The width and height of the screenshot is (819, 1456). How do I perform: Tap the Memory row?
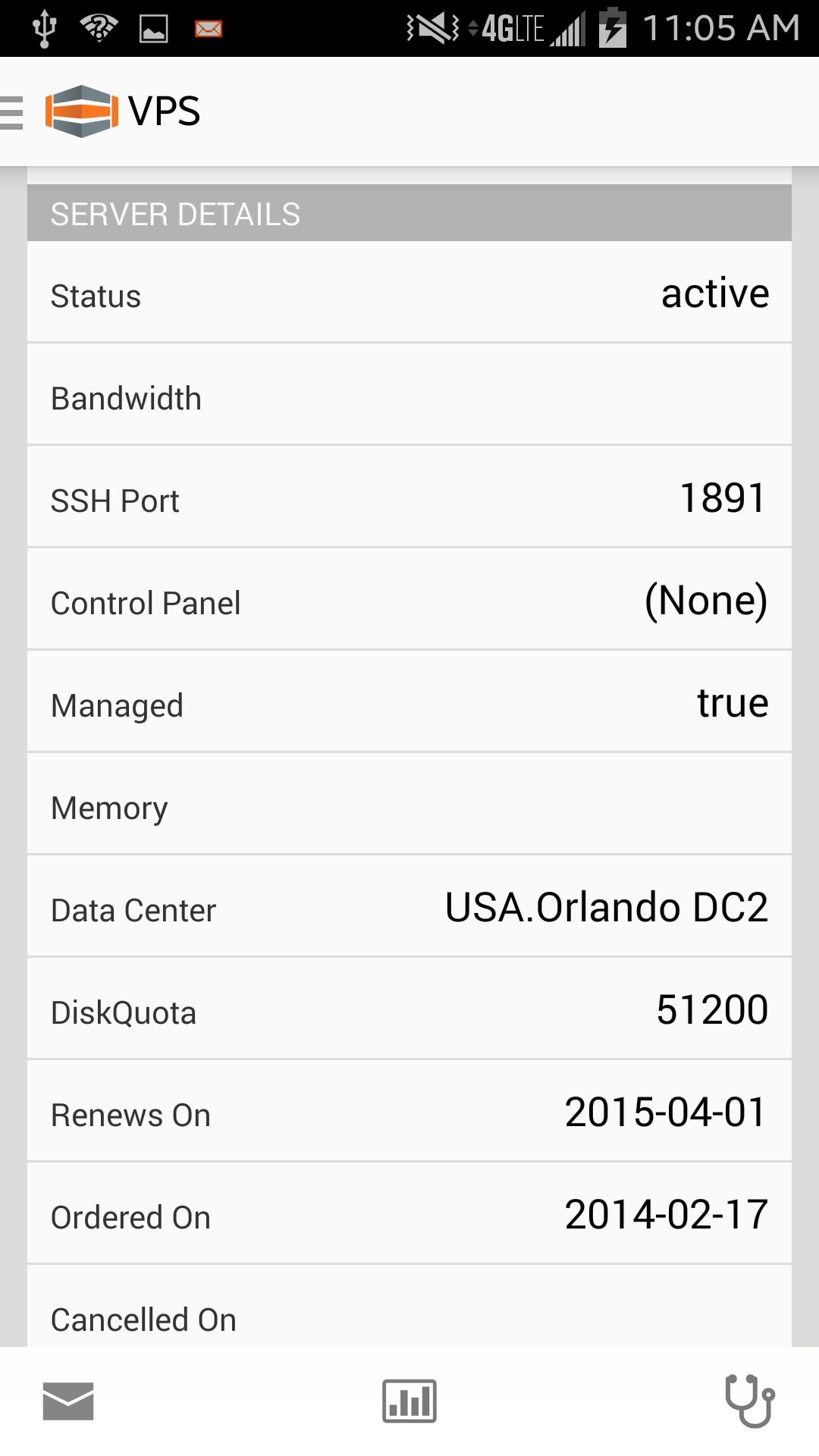pyautogui.click(x=409, y=806)
